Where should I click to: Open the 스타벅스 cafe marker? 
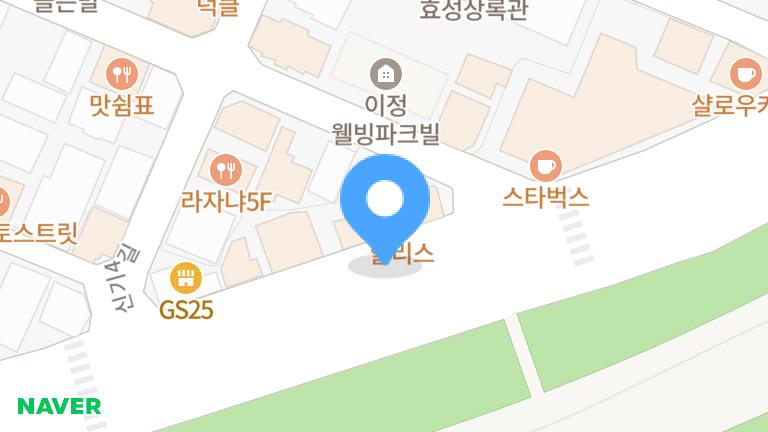click(545, 165)
